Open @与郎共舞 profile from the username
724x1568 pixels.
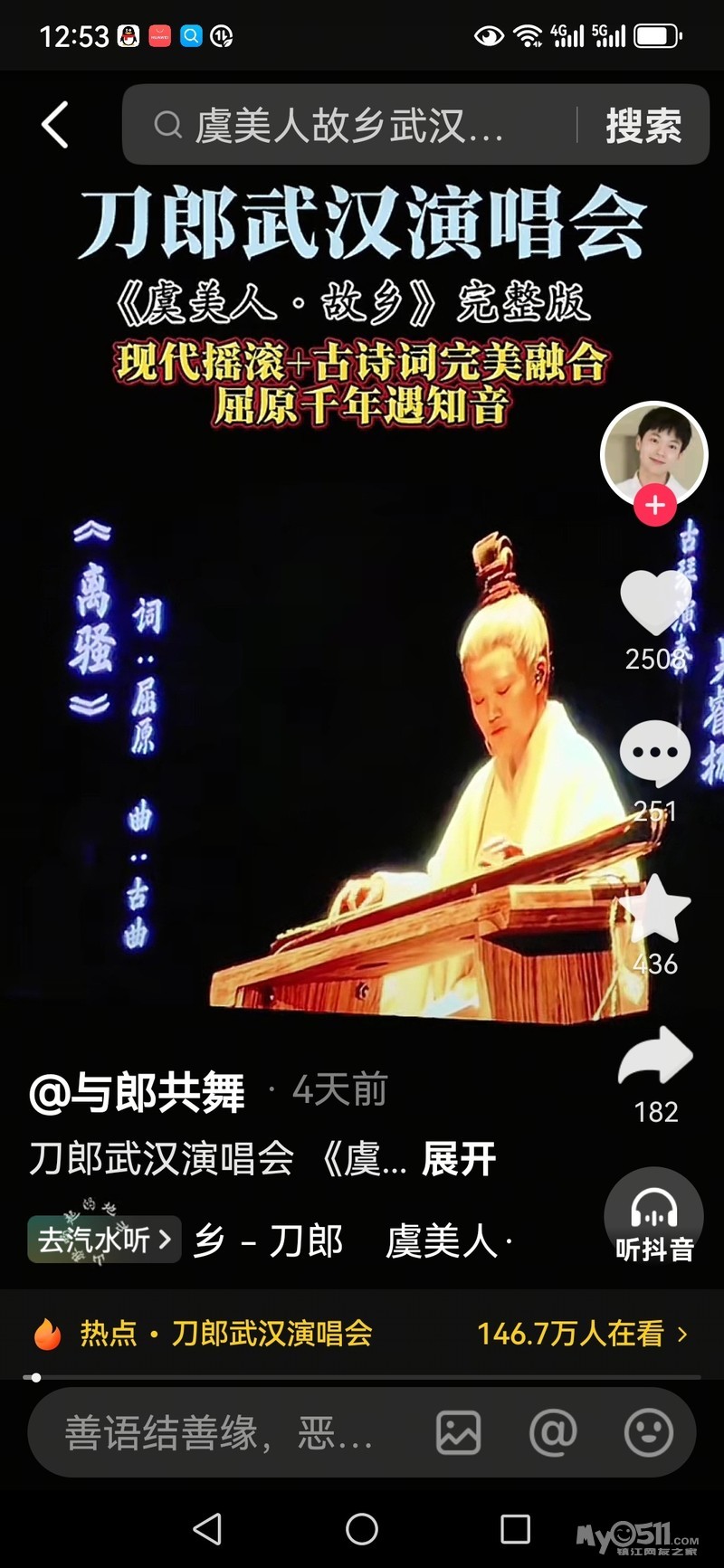pyautogui.click(x=138, y=1092)
